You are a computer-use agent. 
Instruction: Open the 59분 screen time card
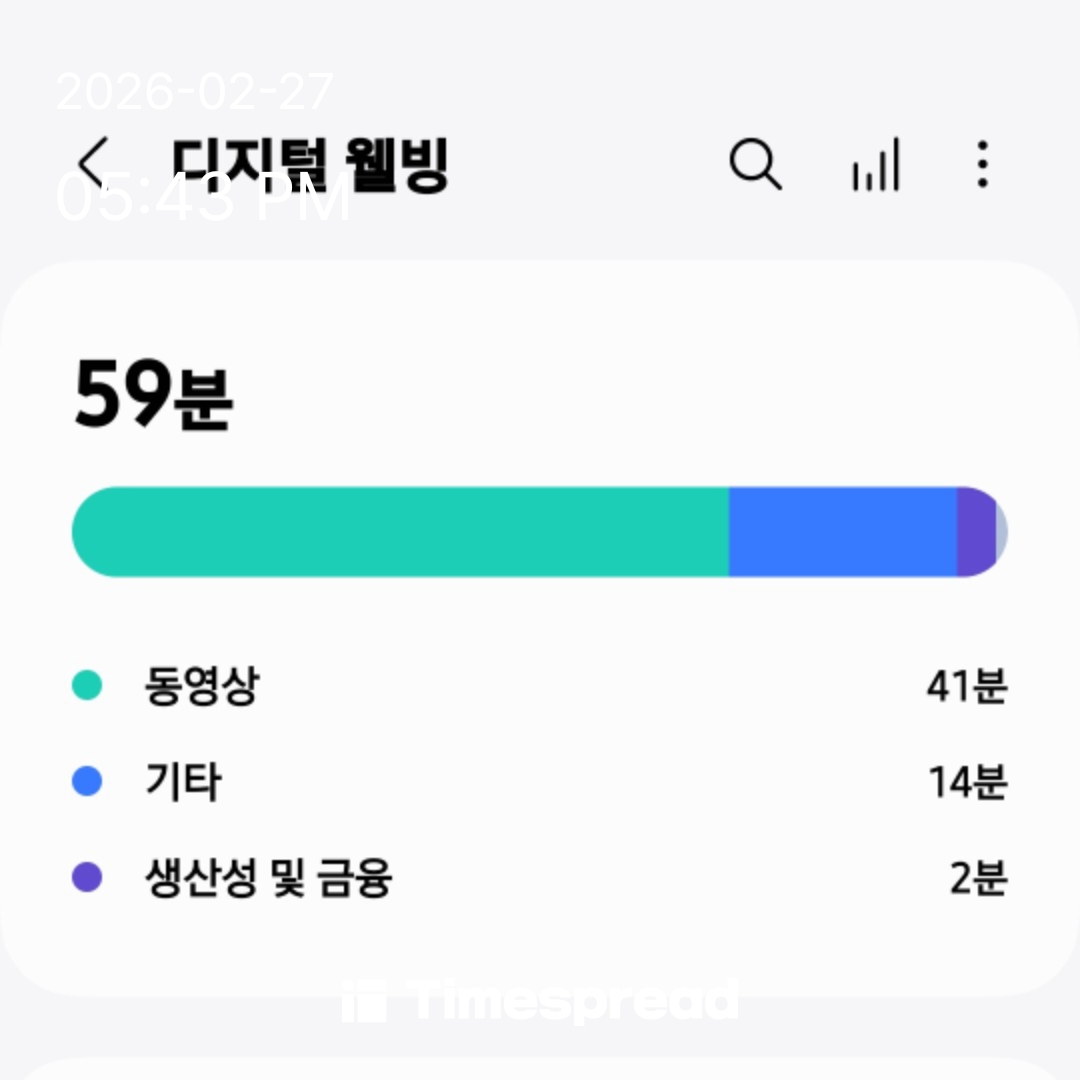(540, 620)
